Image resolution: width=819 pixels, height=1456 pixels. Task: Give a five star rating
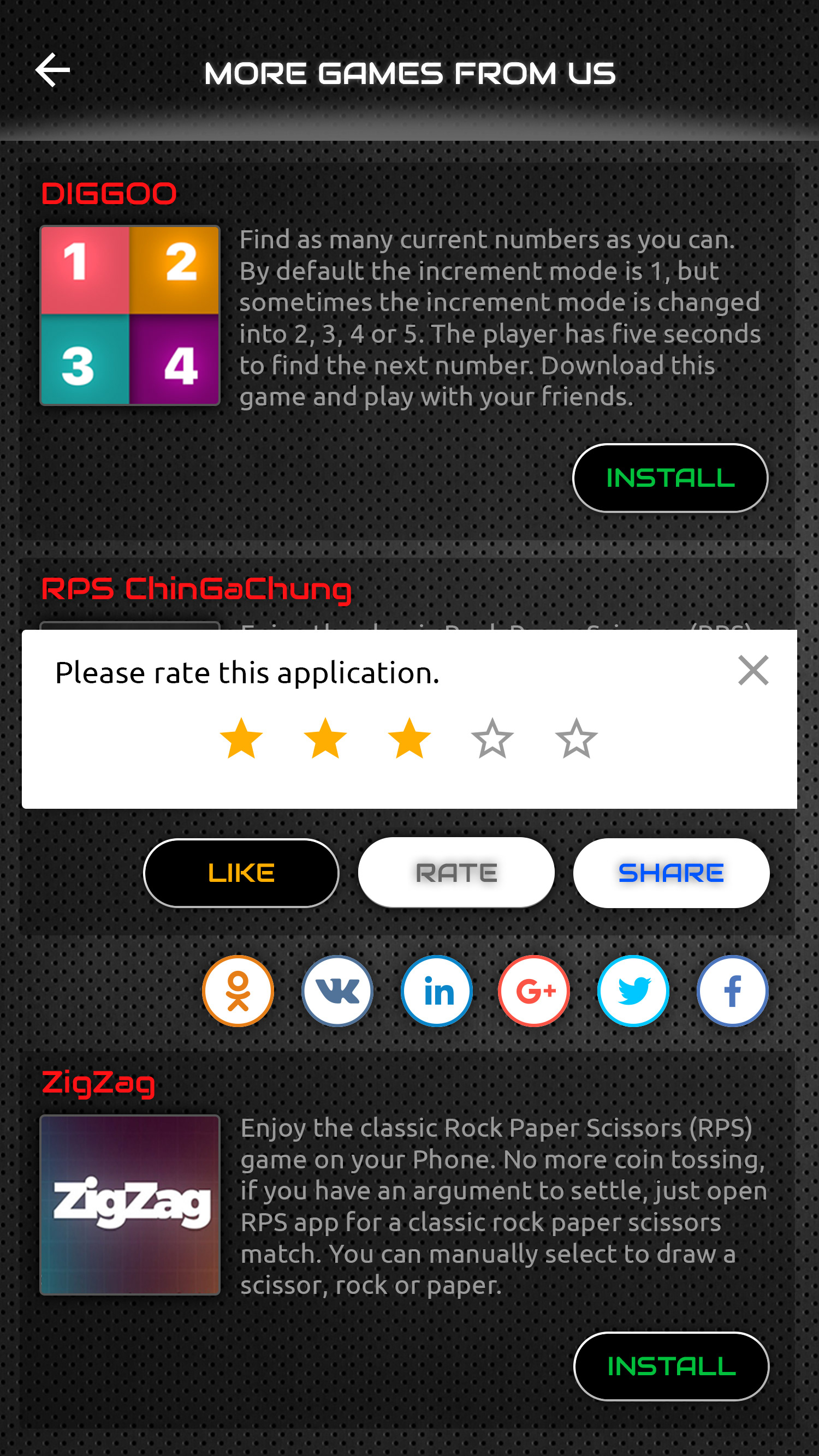(576, 738)
